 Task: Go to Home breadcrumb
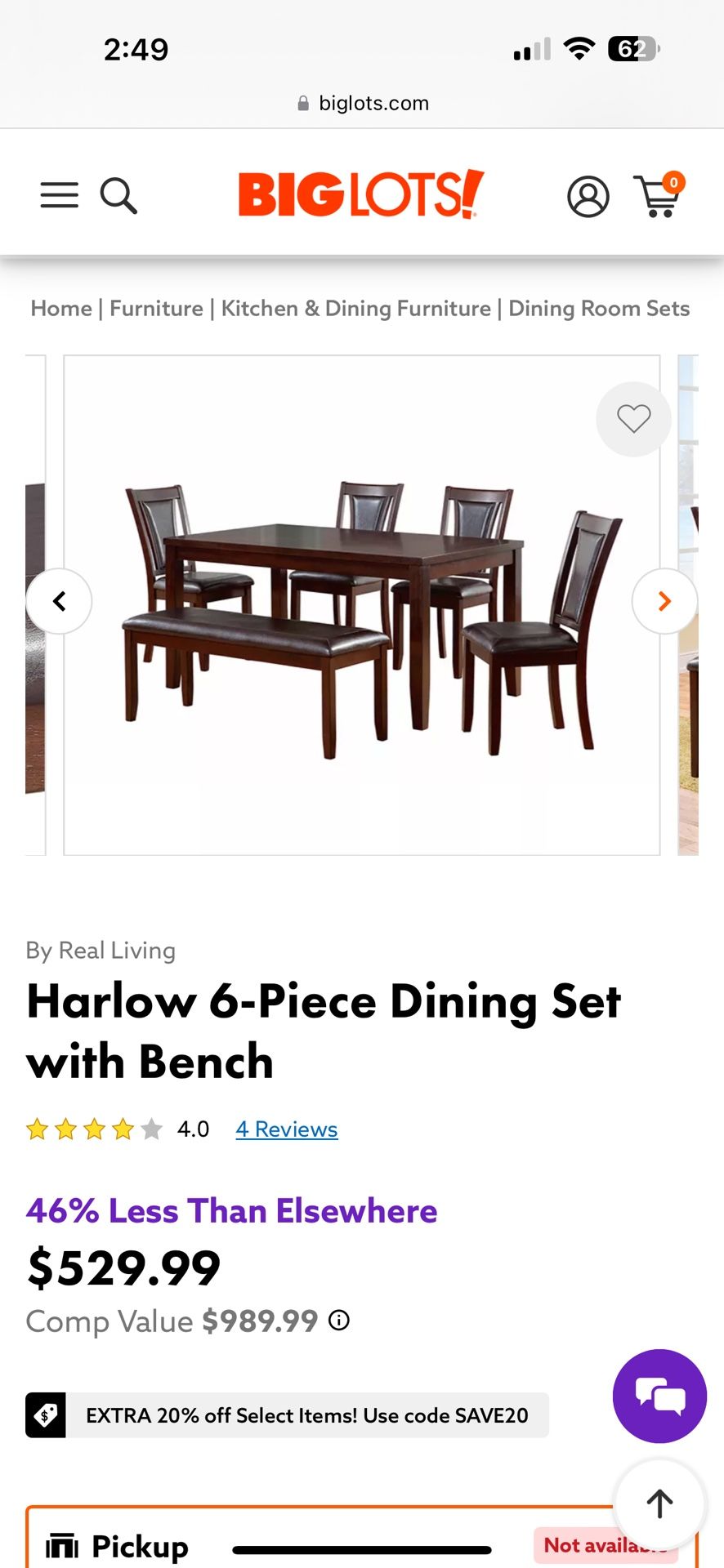click(x=61, y=309)
